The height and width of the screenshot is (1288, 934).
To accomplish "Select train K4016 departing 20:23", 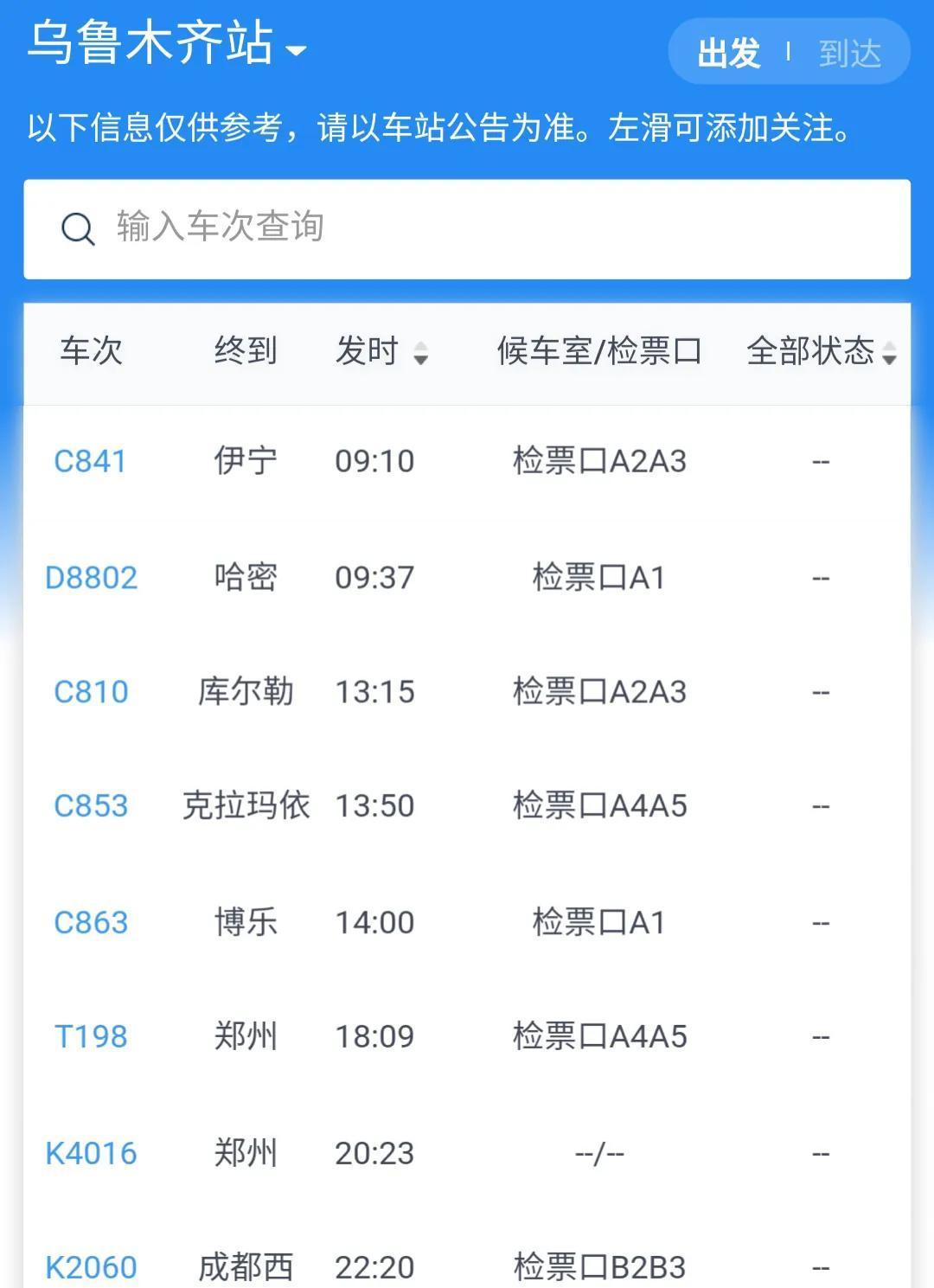I will (91, 1152).
